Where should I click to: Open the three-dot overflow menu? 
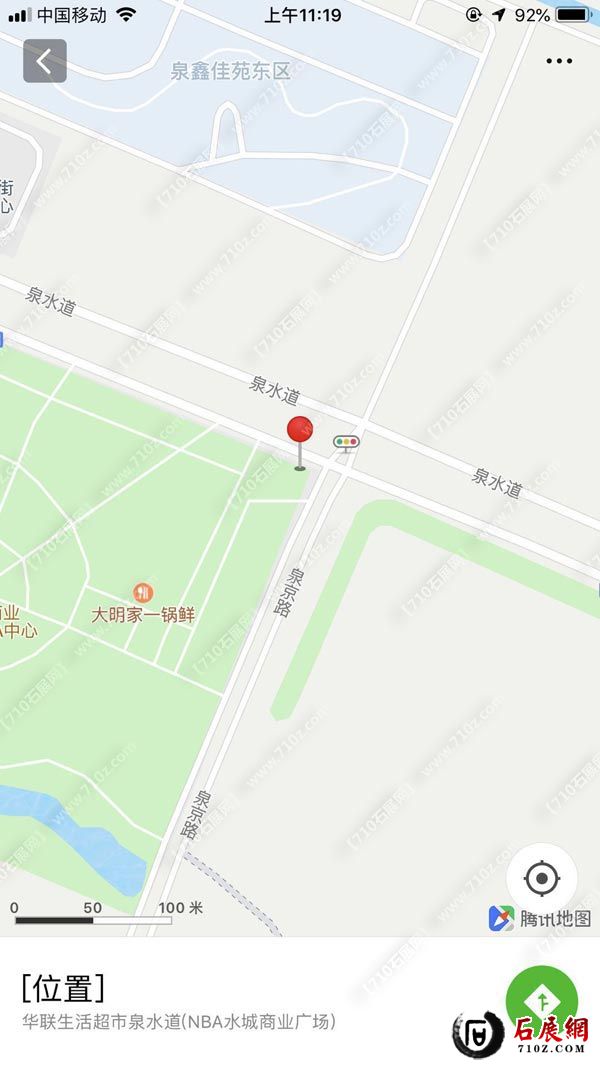pyautogui.click(x=559, y=61)
